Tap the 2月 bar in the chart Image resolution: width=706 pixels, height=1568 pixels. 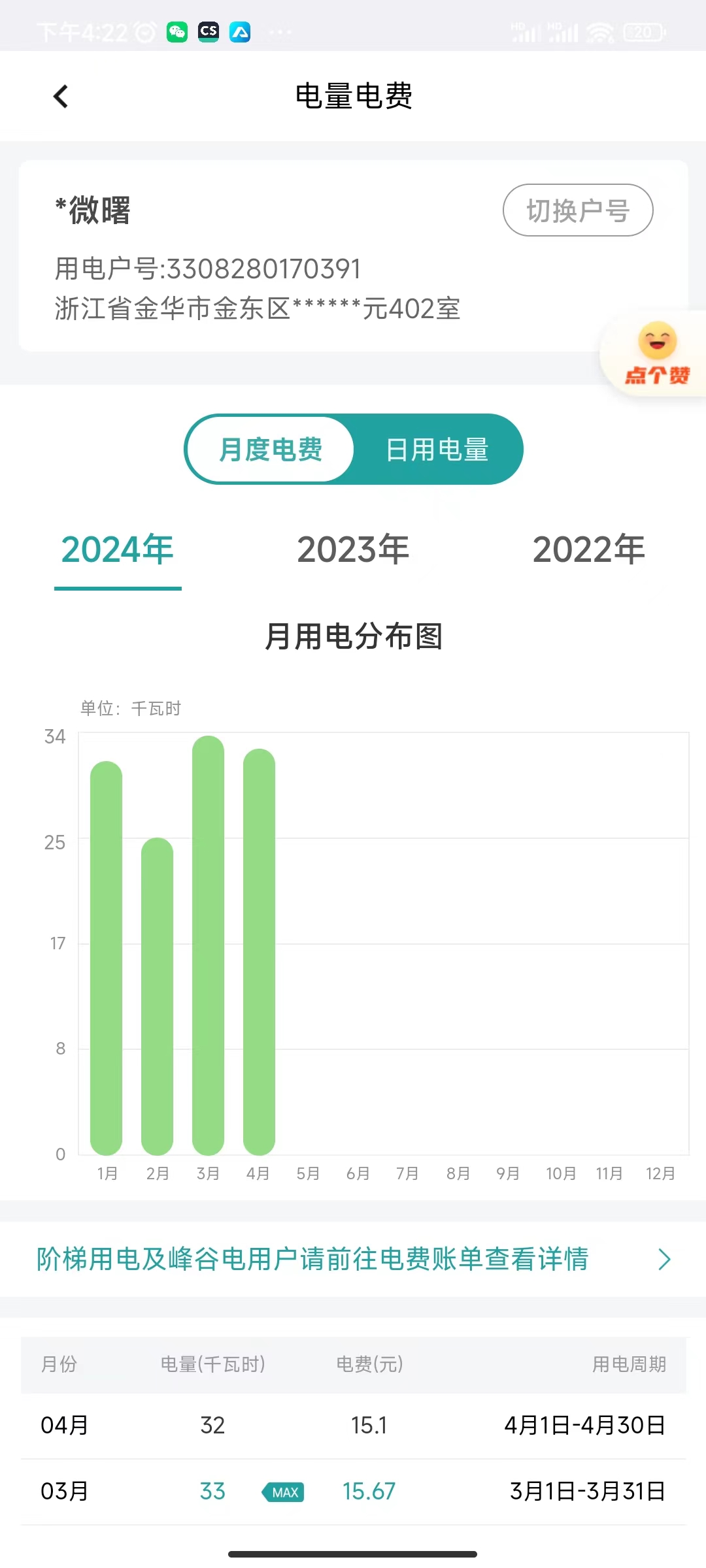pyautogui.click(x=157, y=996)
